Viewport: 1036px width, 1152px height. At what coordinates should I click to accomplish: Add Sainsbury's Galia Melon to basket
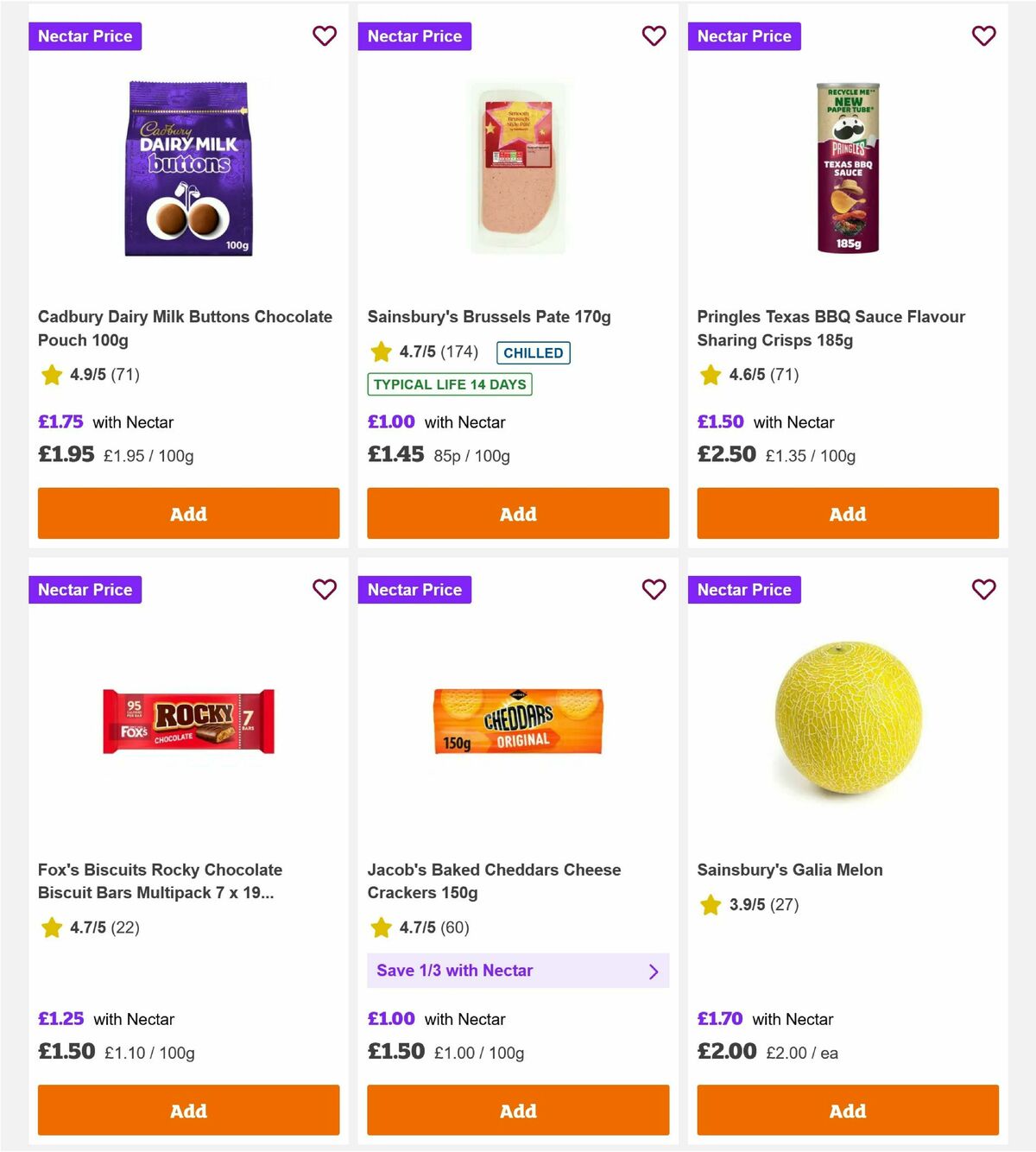pos(847,1111)
